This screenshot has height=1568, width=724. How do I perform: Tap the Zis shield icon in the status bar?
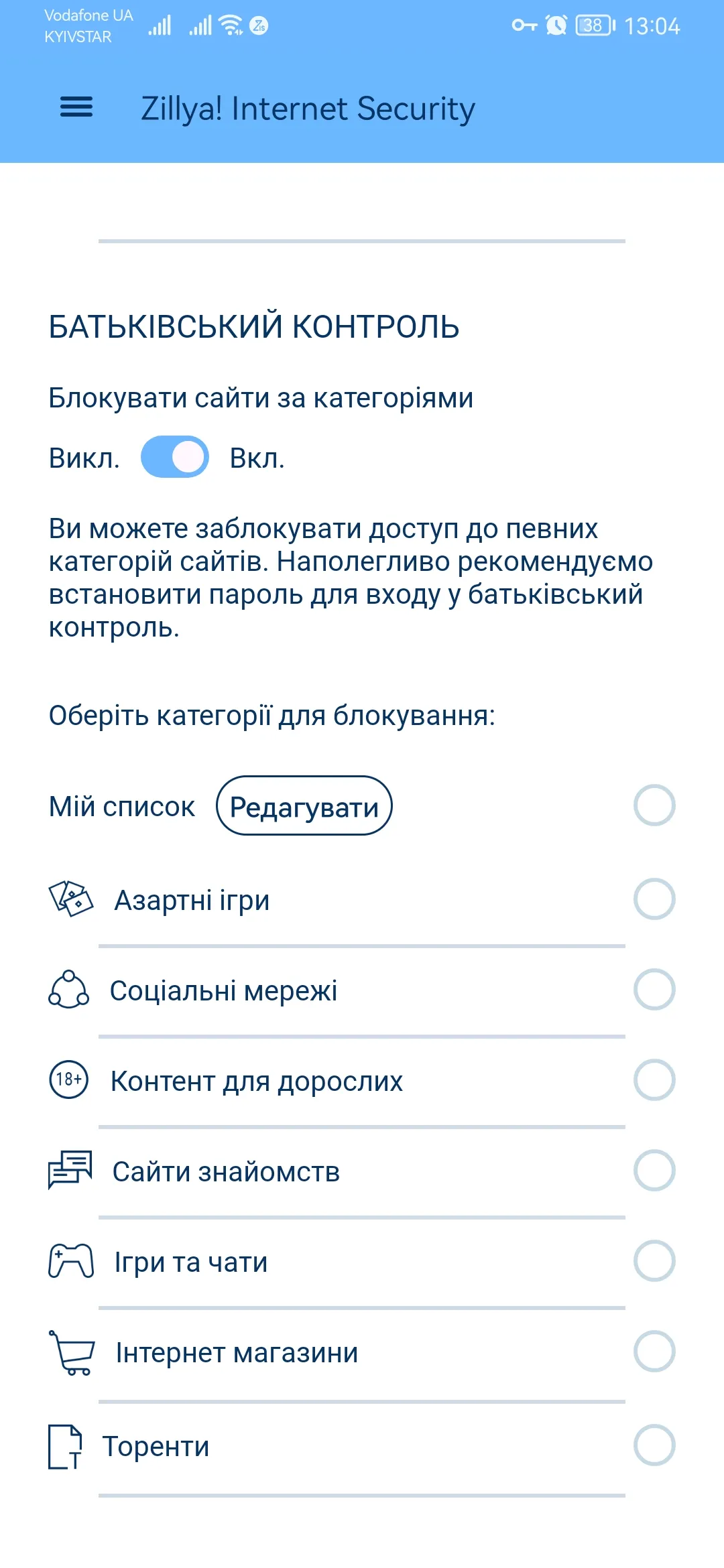click(259, 27)
